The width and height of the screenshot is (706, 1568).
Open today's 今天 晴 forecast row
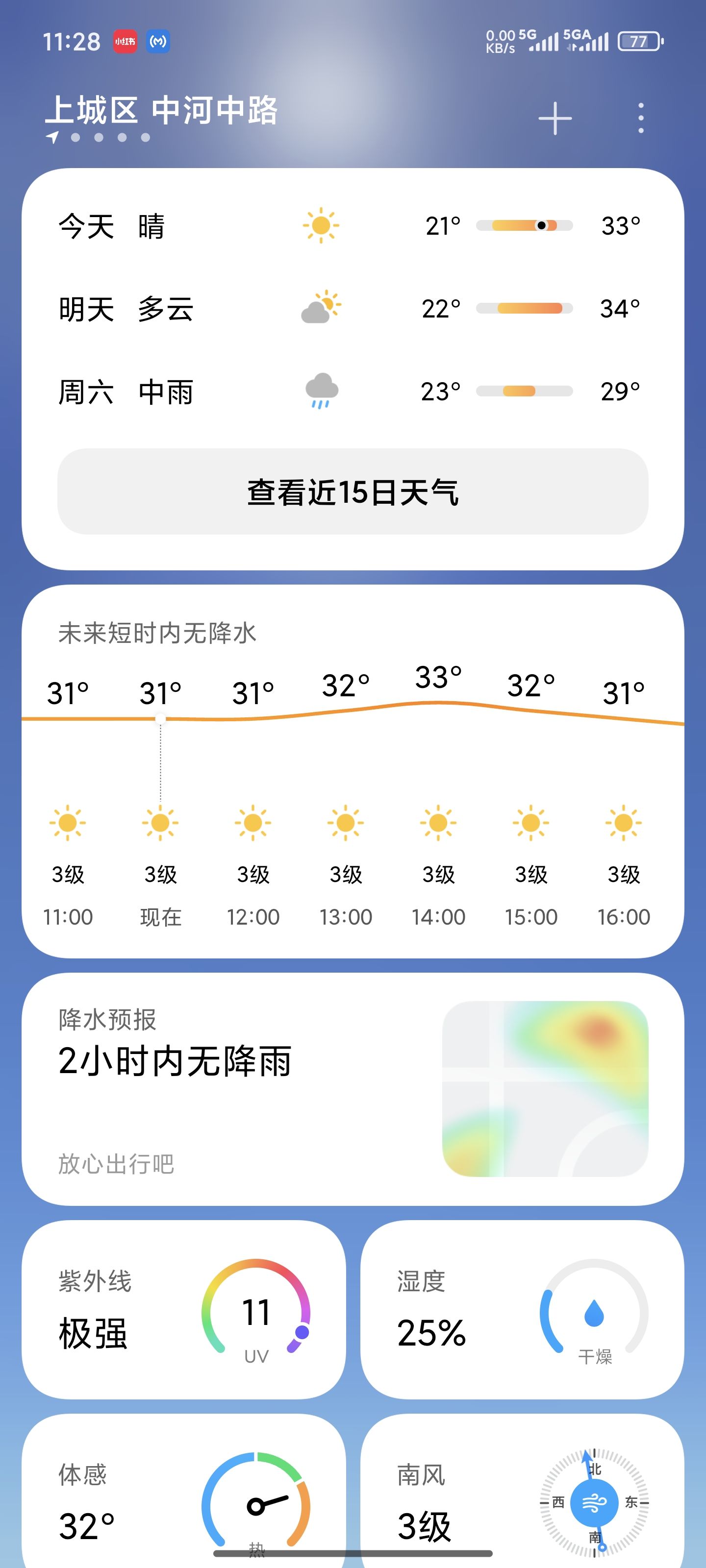353,226
